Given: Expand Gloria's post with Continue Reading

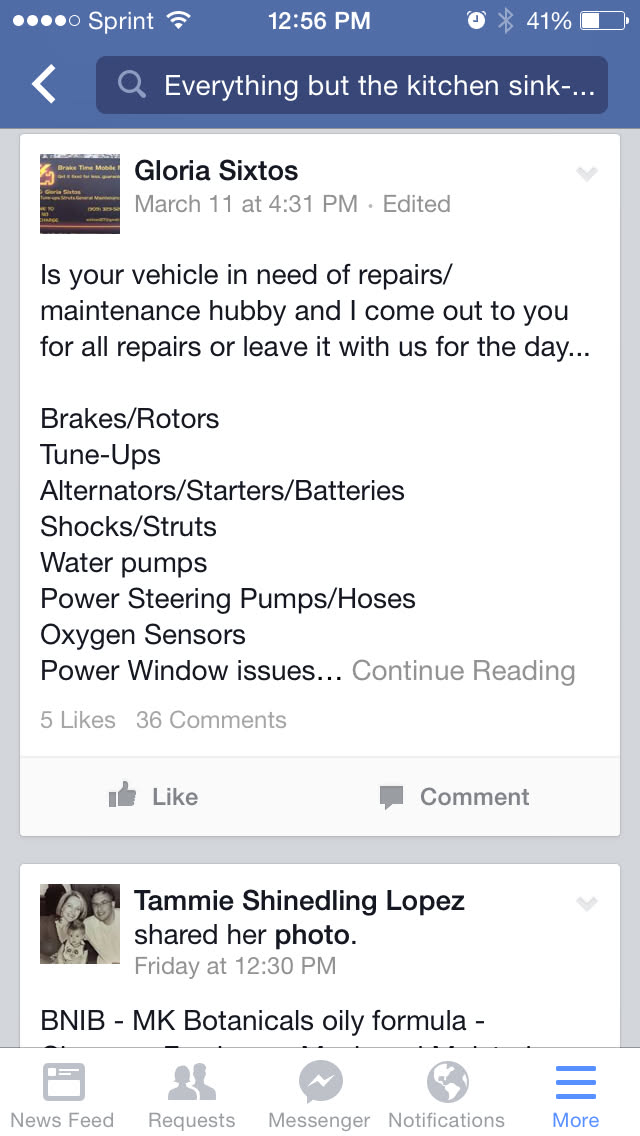Looking at the screenshot, I should [x=463, y=671].
